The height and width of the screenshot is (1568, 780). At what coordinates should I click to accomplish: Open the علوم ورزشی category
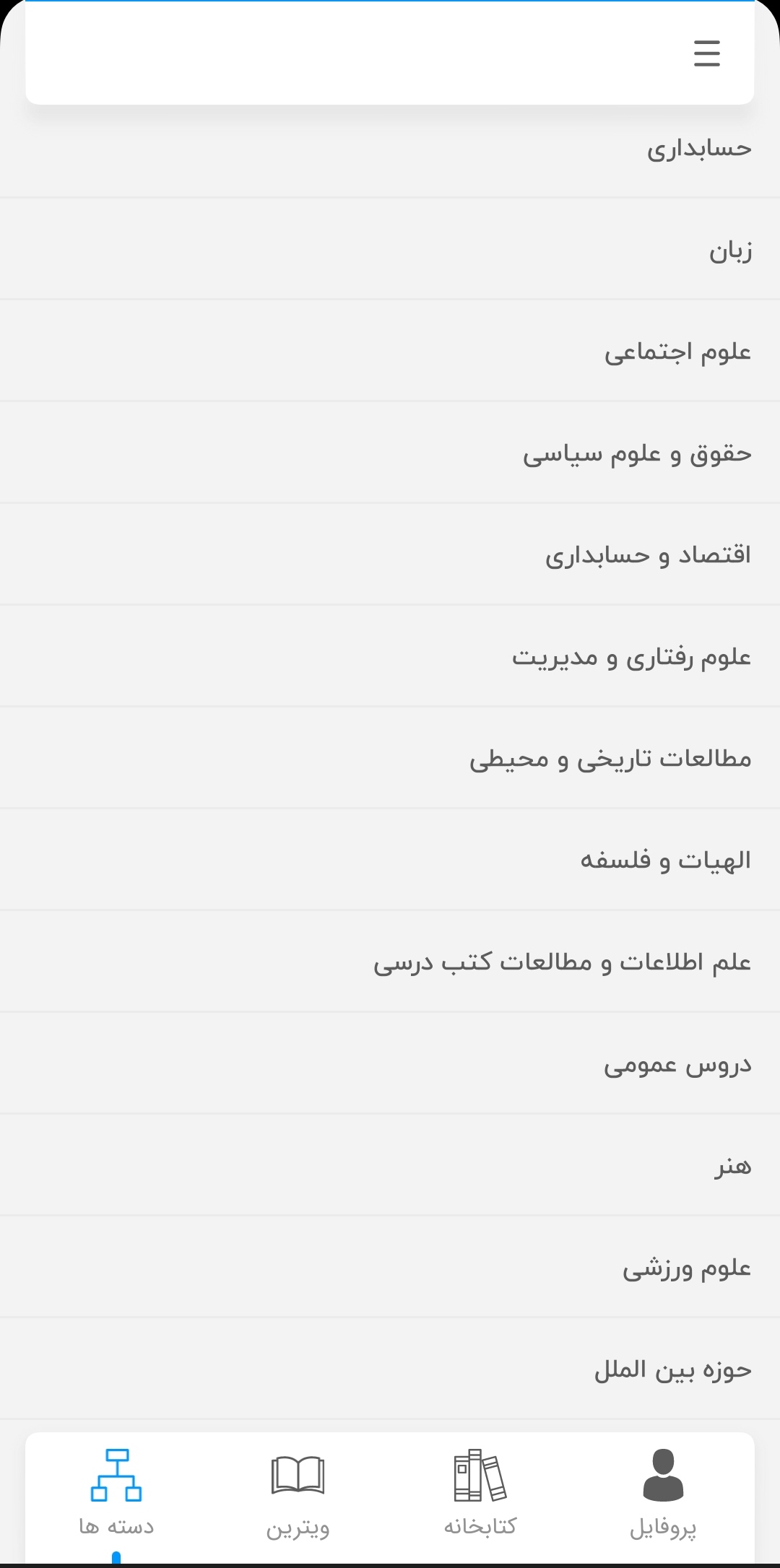tap(390, 1267)
